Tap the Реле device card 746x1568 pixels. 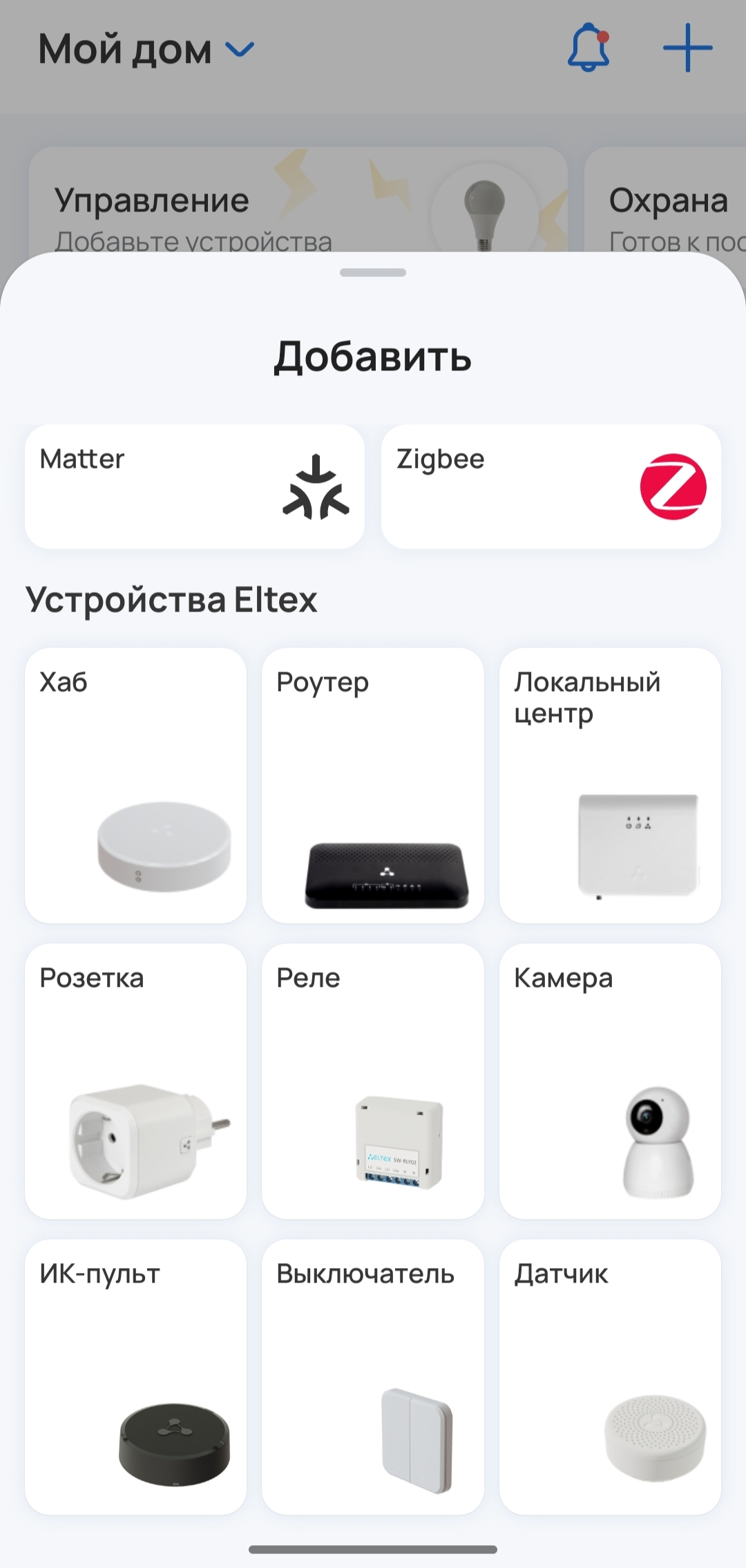tap(372, 1081)
